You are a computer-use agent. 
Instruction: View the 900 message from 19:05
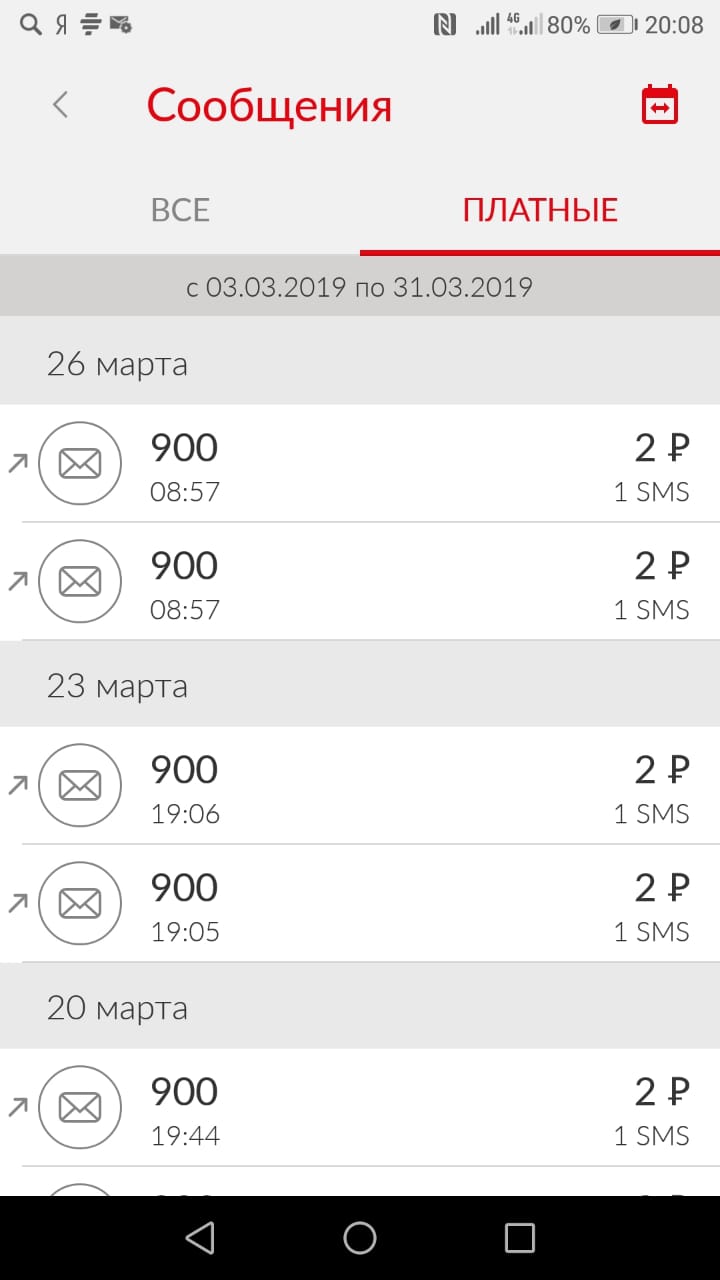pyautogui.click(x=360, y=904)
